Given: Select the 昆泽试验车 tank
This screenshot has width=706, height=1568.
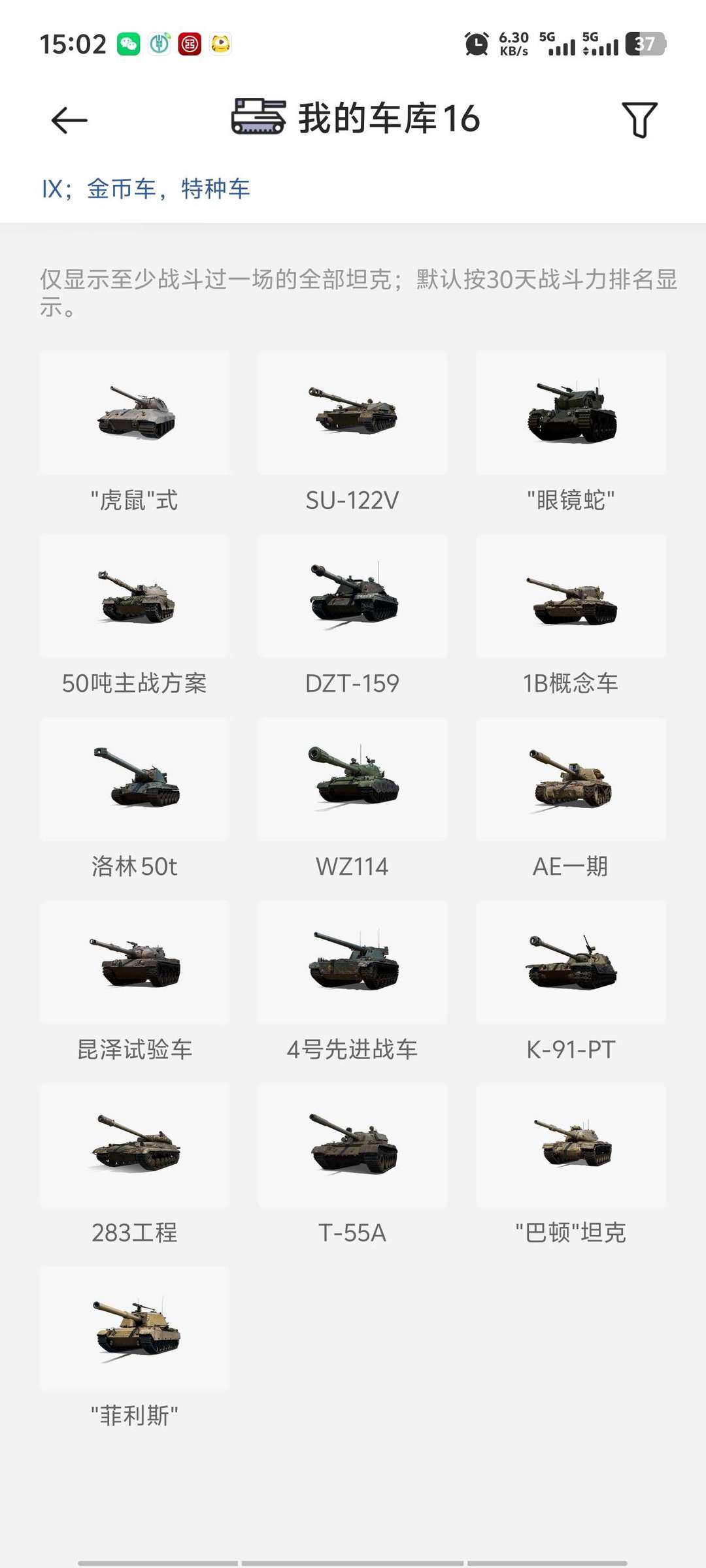Looking at the screenshot, I should coord(134,962).
